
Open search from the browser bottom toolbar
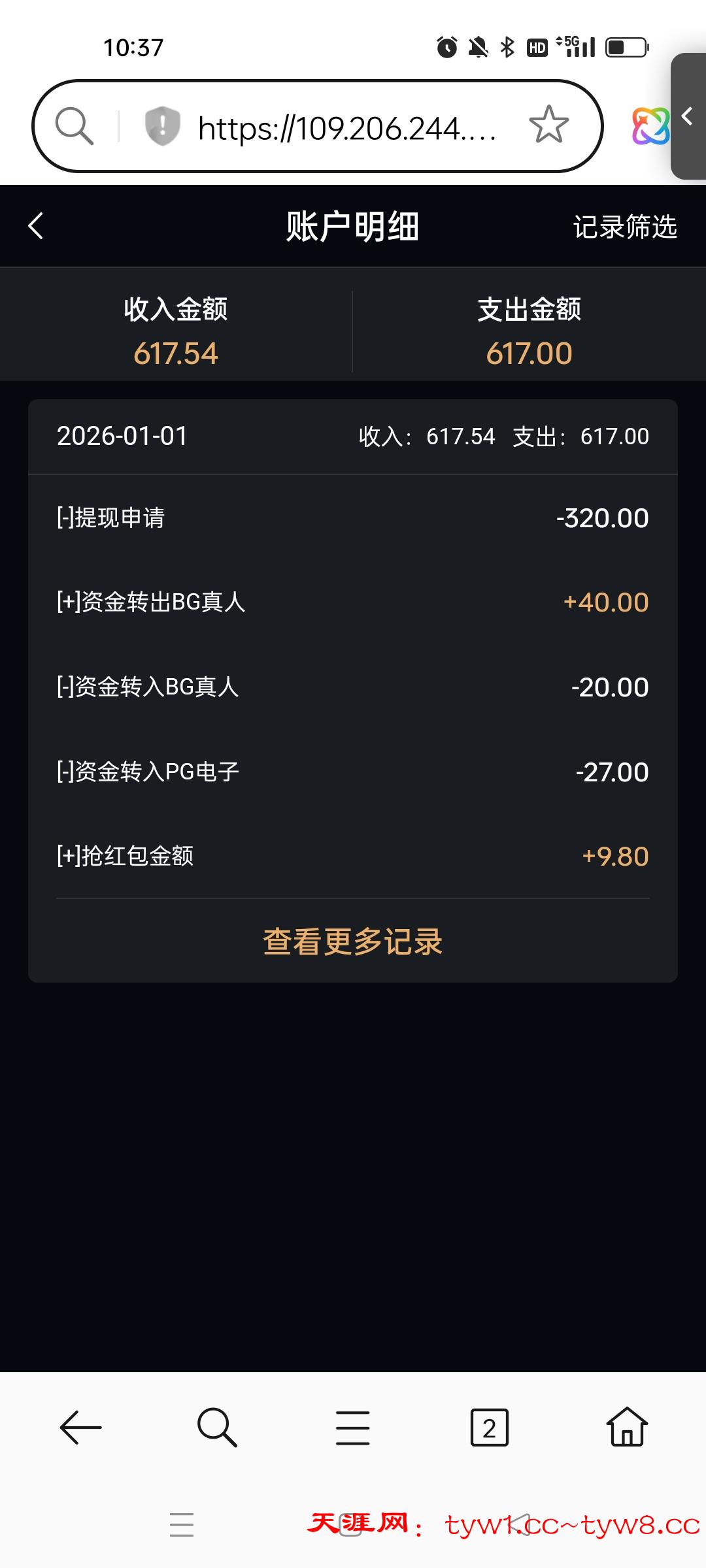click(x=216, y=1428)
